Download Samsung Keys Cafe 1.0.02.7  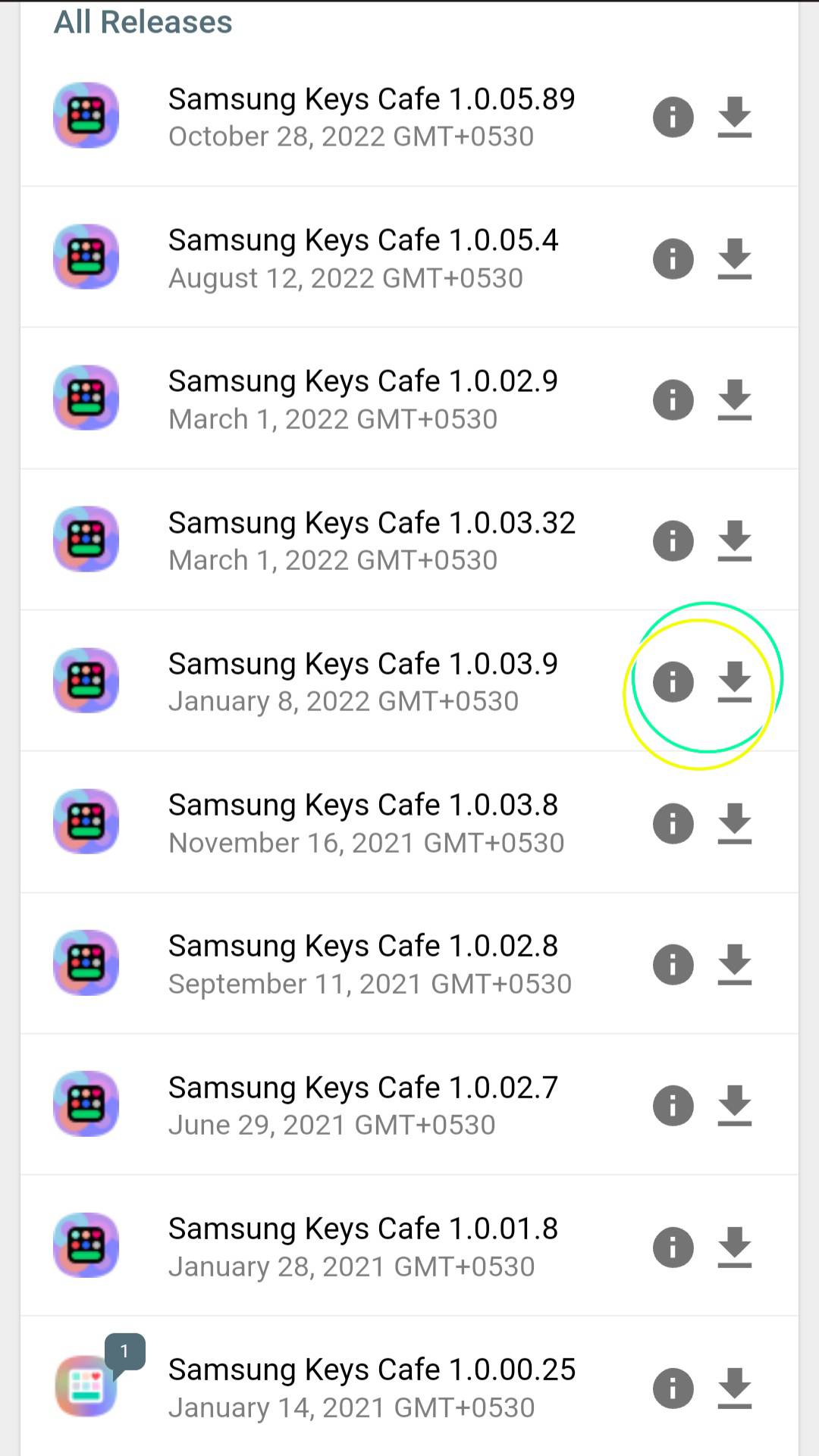pos(733,1106)
